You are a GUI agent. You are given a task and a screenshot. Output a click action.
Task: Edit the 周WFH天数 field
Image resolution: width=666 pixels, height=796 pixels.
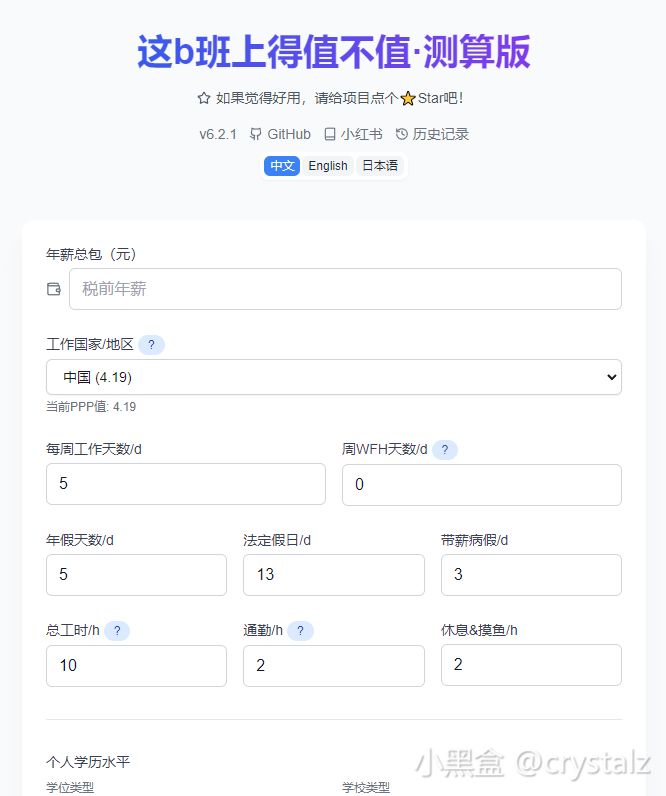[x=481, y=484]
